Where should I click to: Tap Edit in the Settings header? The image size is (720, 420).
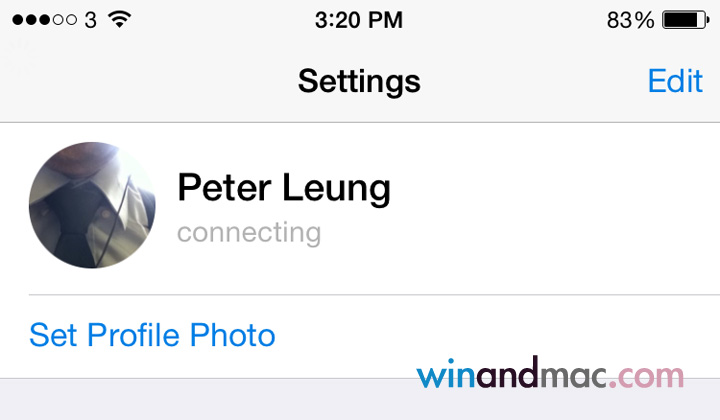[x=675, y=80]
